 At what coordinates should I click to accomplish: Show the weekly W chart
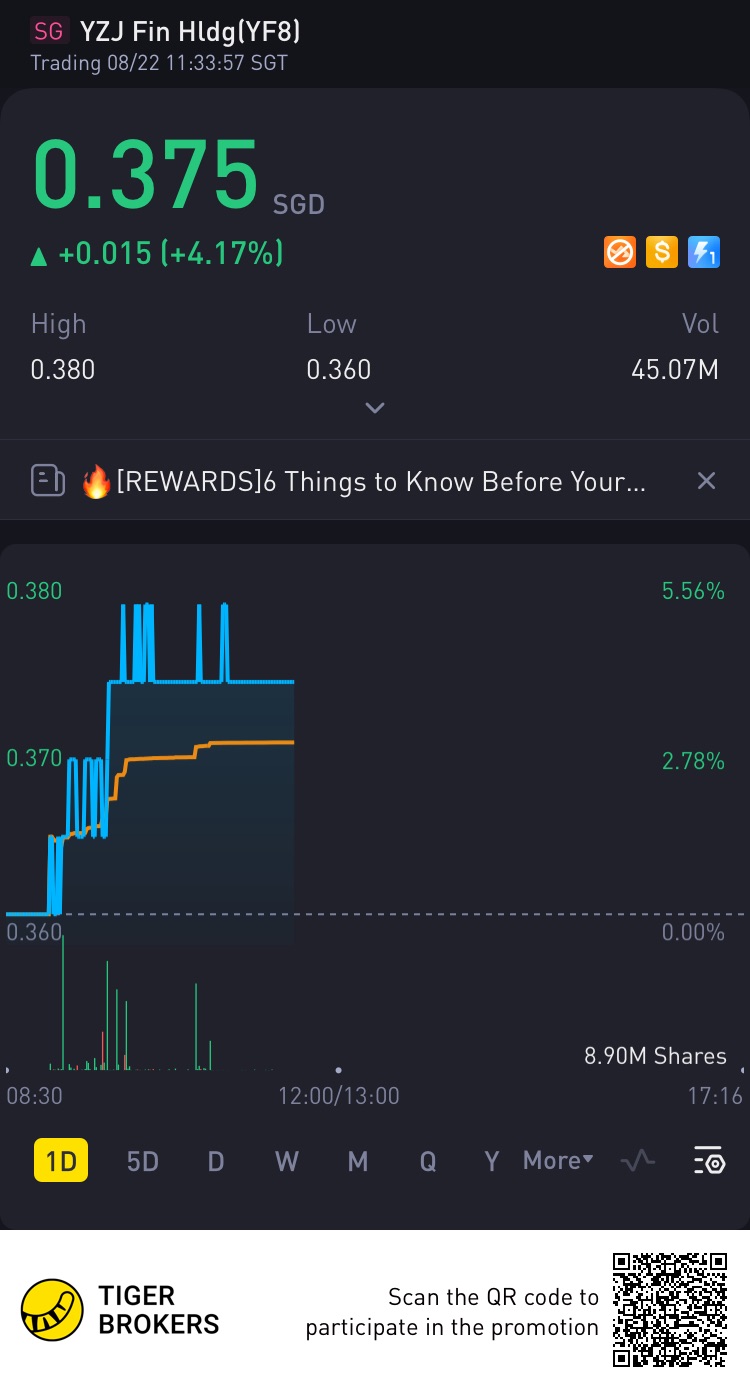pyautogui.click(x=286, y=1161)
